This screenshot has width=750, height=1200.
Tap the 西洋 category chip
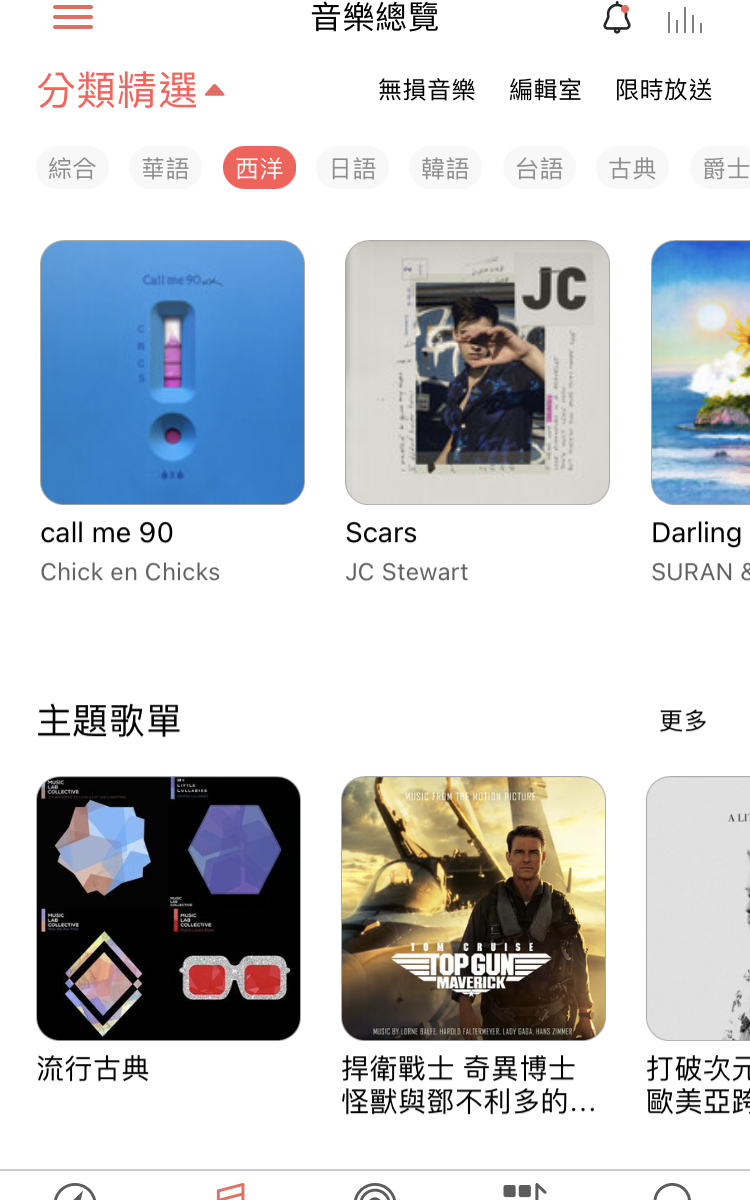259,169
